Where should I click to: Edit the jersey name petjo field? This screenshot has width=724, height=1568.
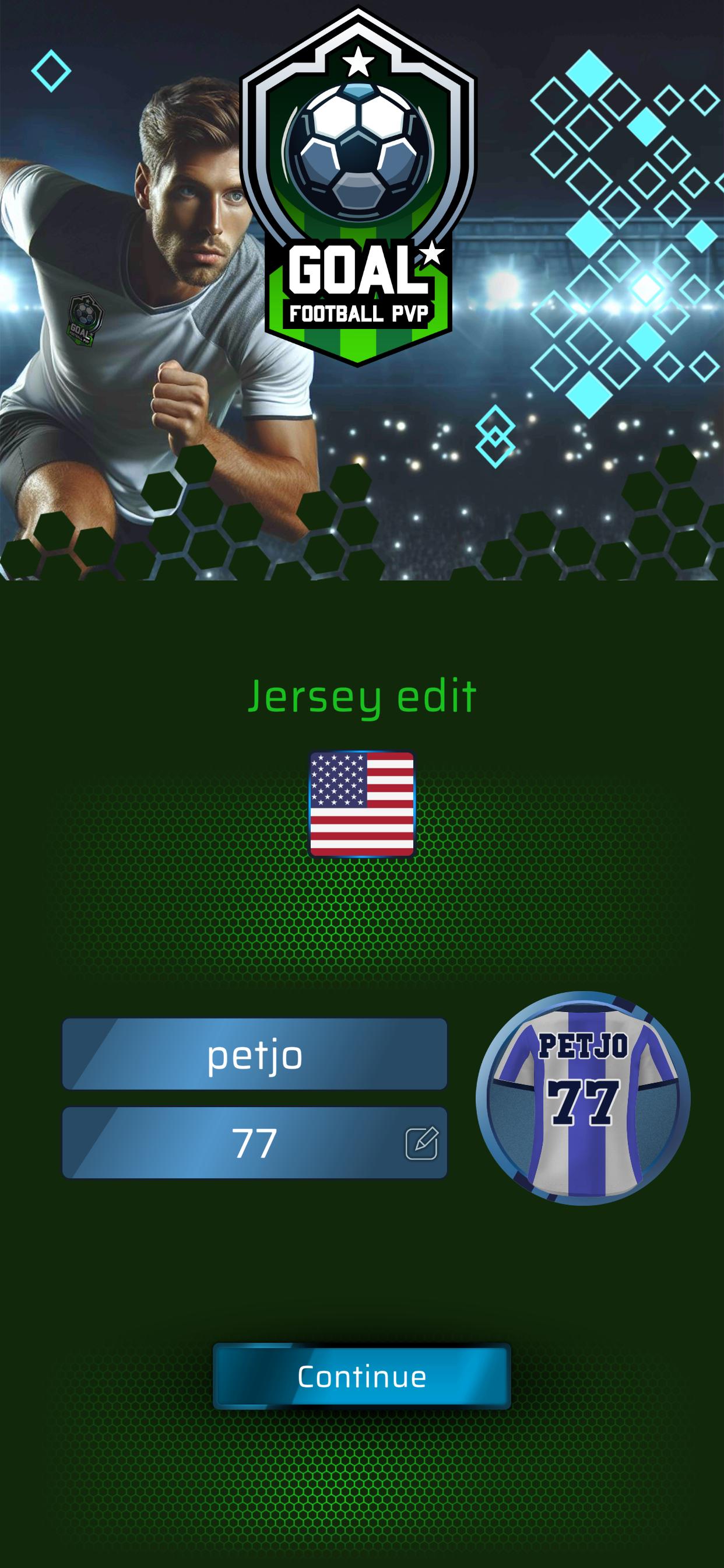[254, 1054]
